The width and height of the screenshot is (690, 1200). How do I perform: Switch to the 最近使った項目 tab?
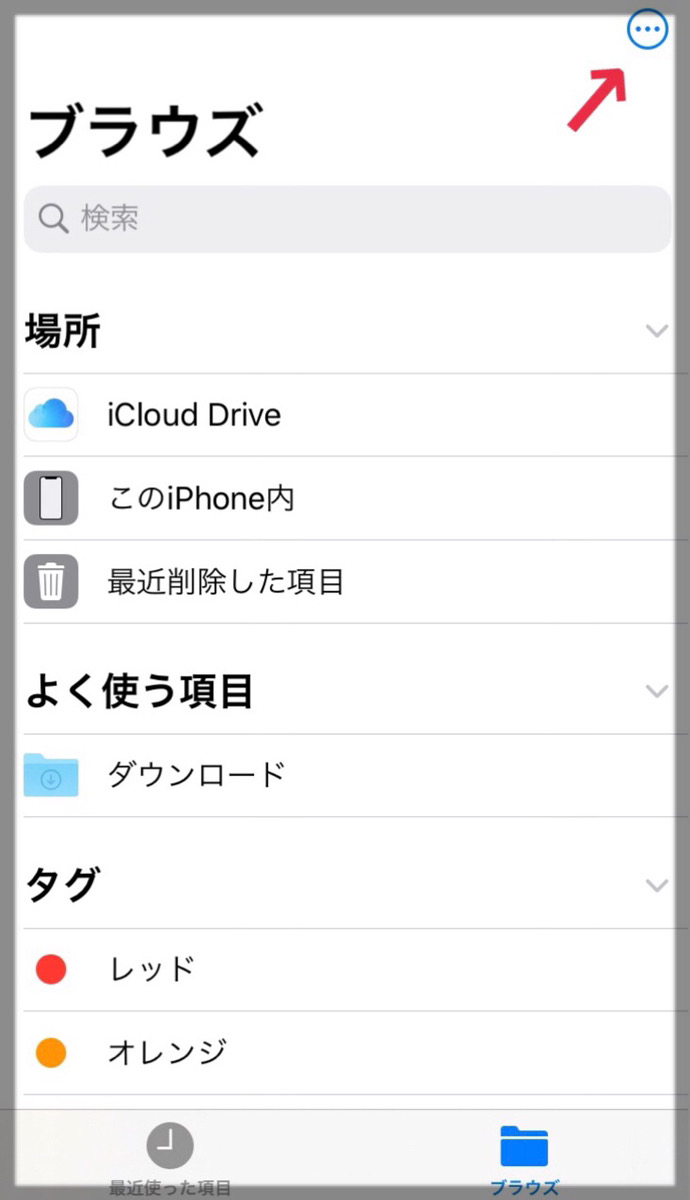click(170, 1158)
